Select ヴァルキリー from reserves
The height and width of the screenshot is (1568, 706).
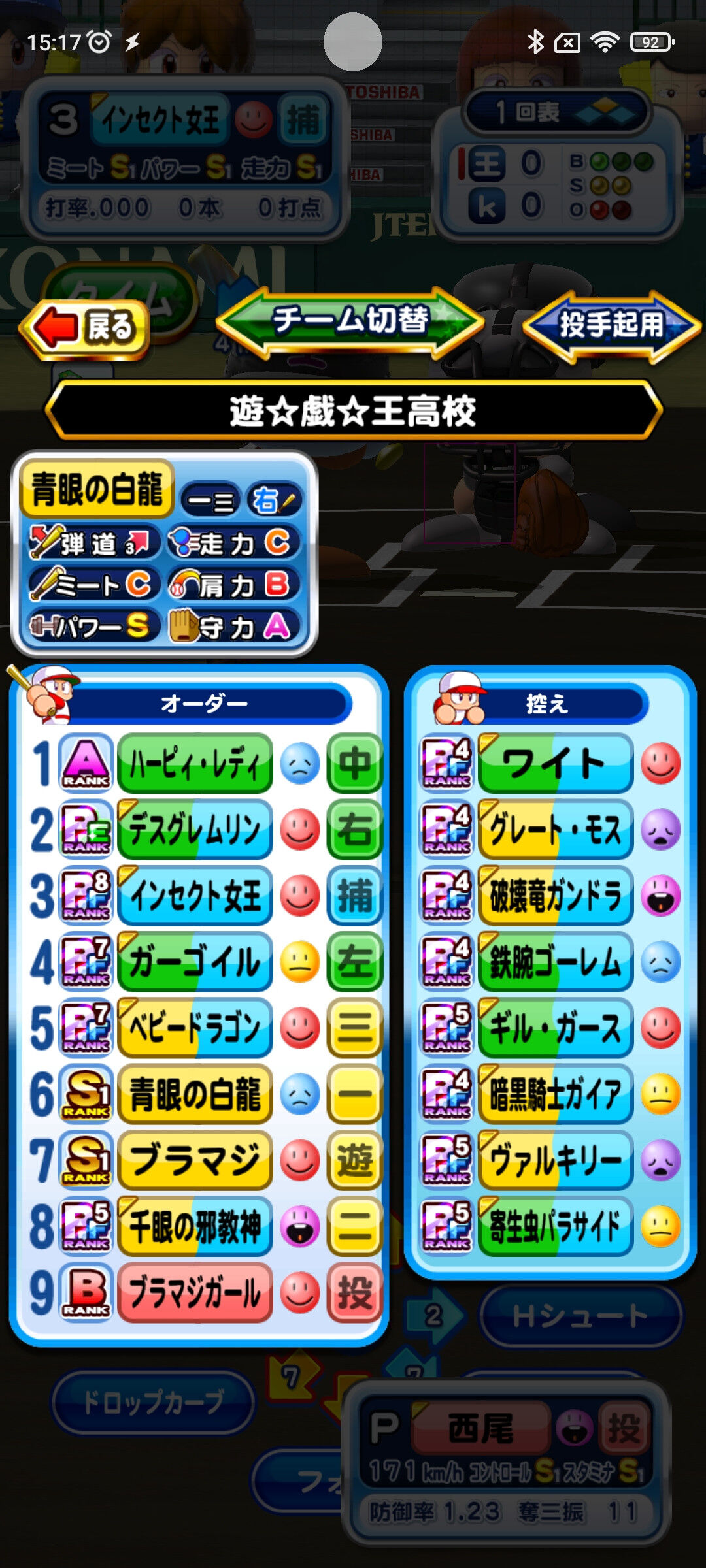(555, 1160)
